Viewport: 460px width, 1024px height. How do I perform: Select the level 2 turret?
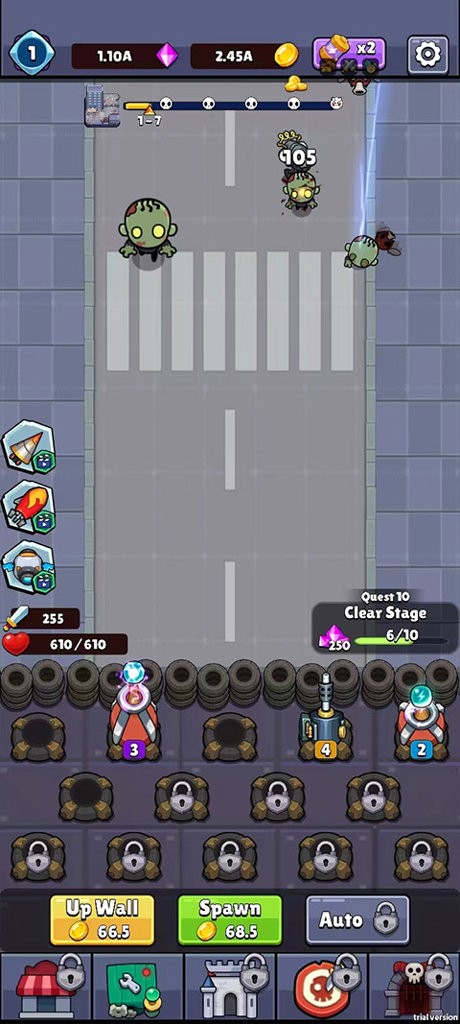[421, 722]
